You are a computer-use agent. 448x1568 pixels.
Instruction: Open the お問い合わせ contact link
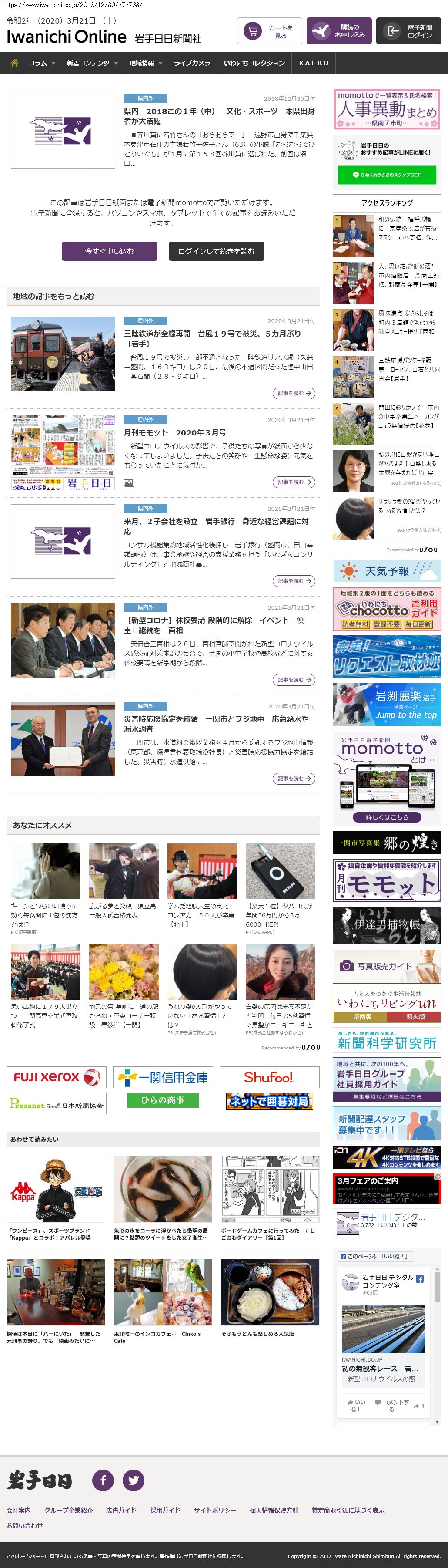25,1525
